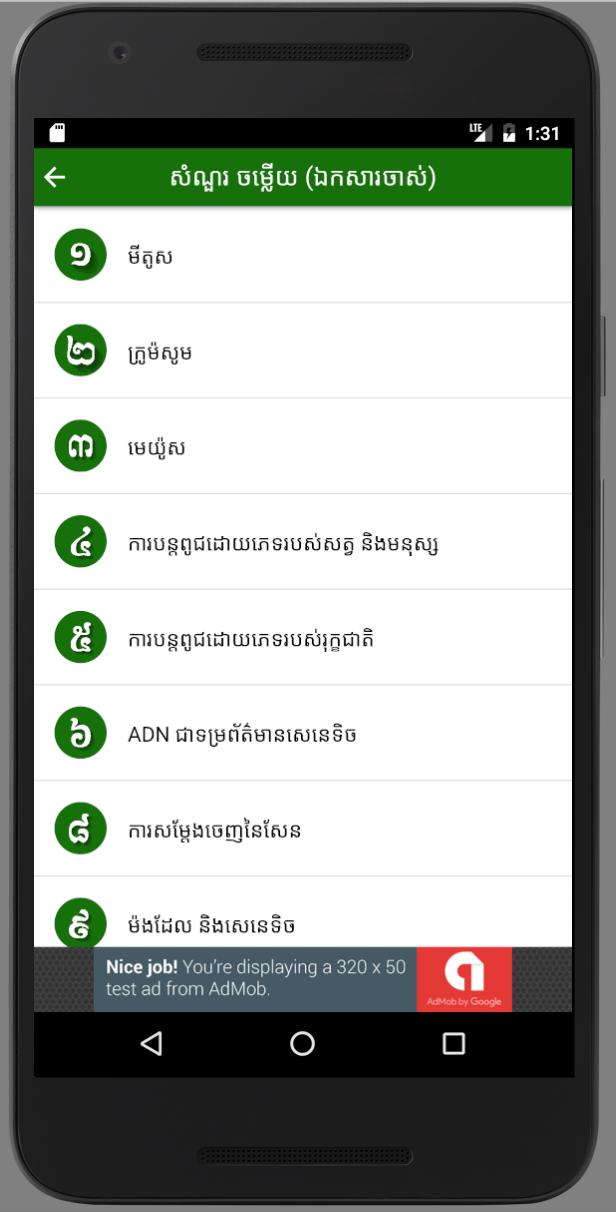Go to the Android home screen
The width and height of the screenshot is (616, 1212).
point(302,1044)
